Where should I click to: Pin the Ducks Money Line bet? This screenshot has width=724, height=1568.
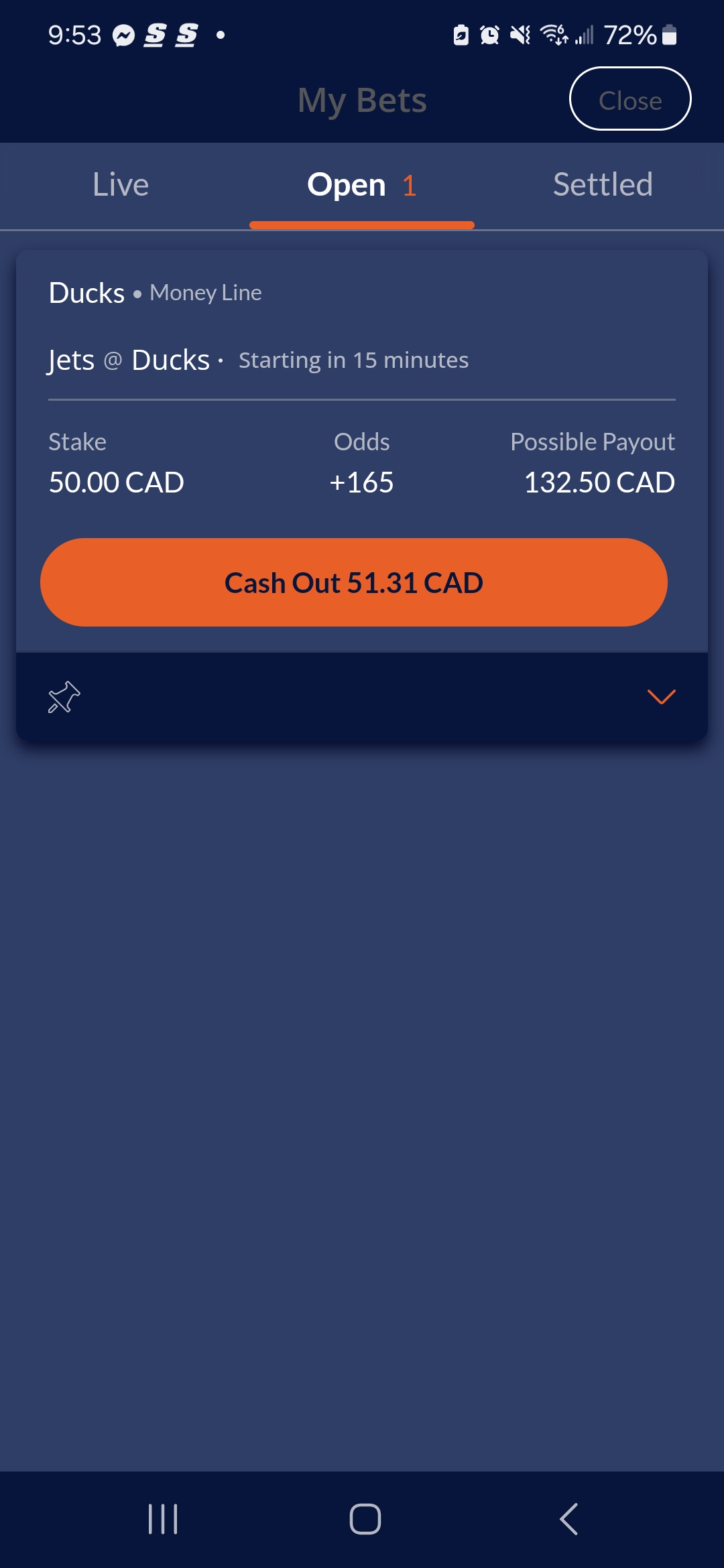[x=64, y=697]
